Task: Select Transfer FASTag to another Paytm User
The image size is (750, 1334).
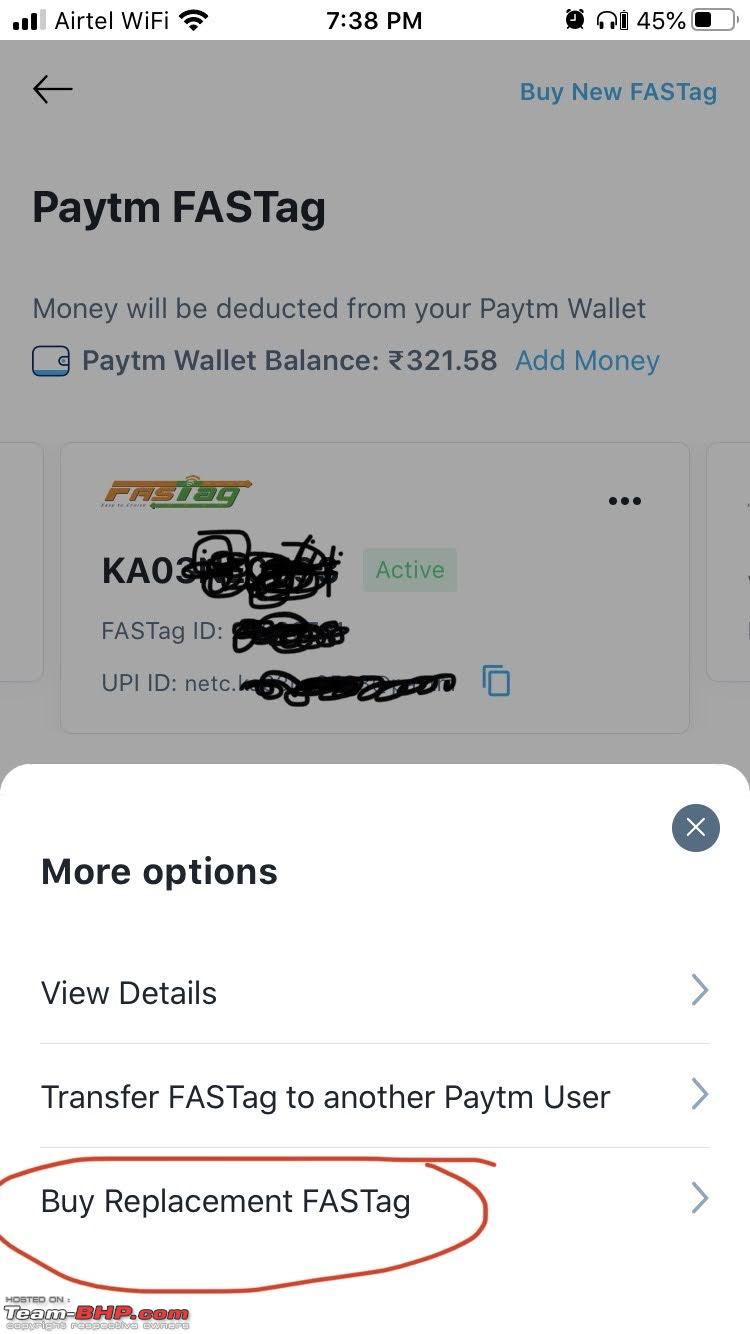Action: 375,1096
